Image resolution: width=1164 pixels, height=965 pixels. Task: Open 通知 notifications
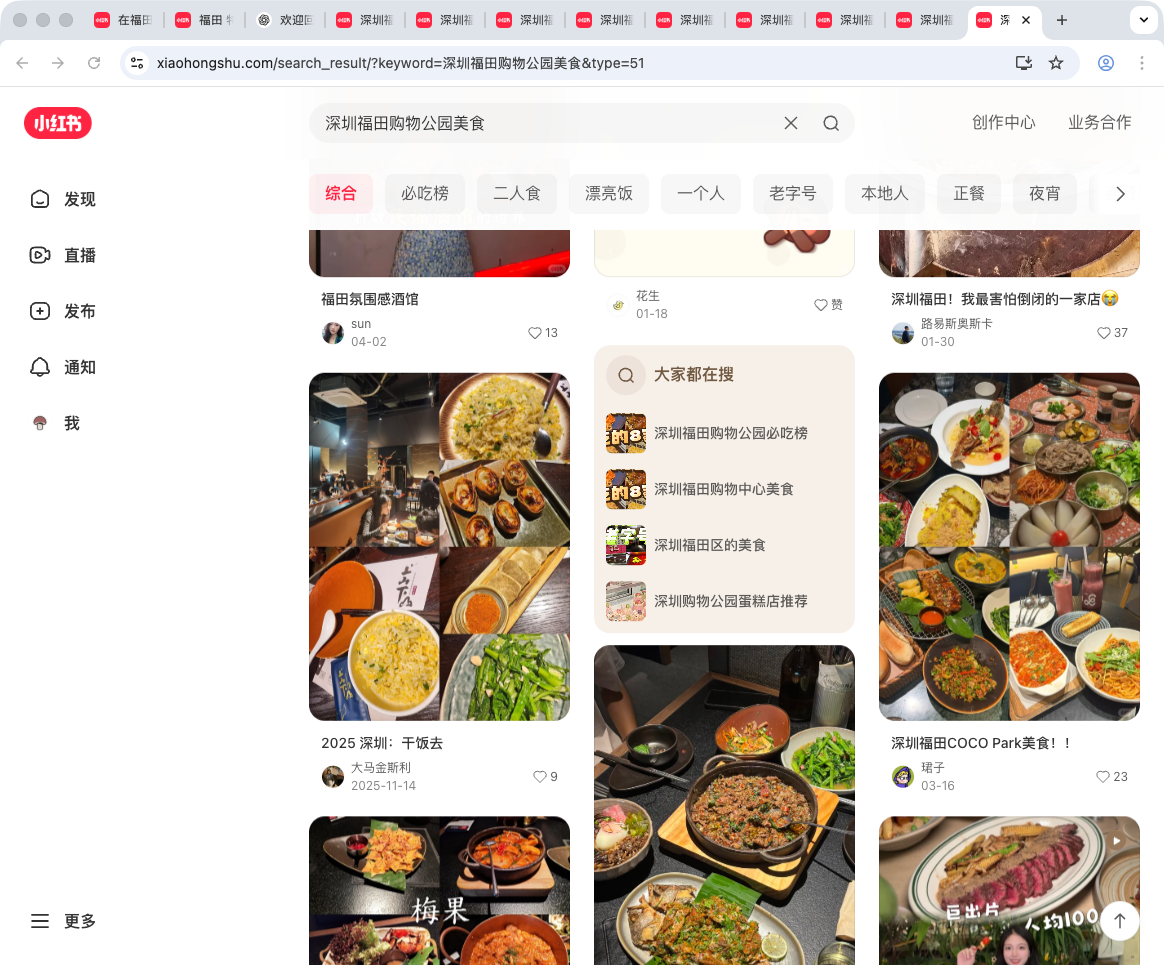point(64,367)
